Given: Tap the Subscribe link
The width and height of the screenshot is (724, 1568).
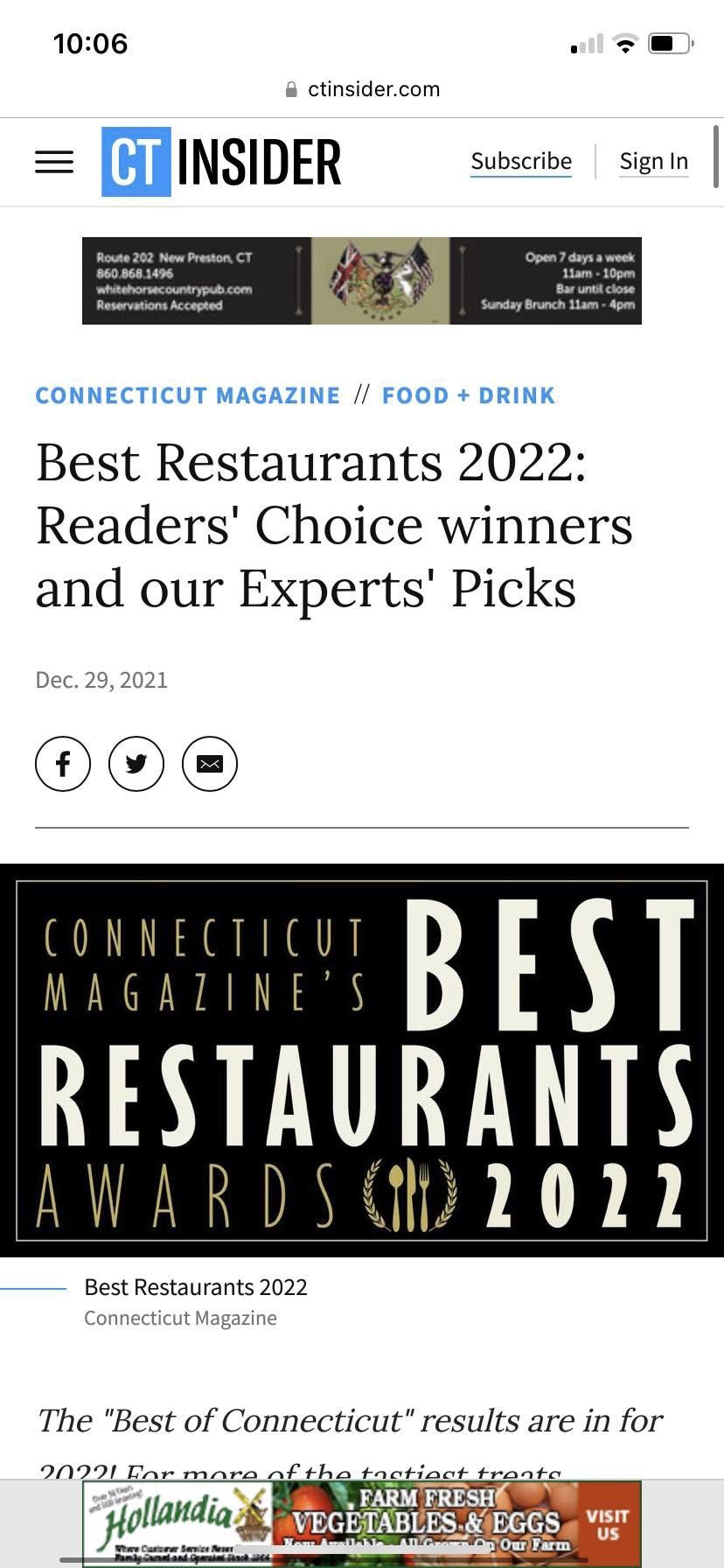Looking at the screenshot, I should (521, 162).
